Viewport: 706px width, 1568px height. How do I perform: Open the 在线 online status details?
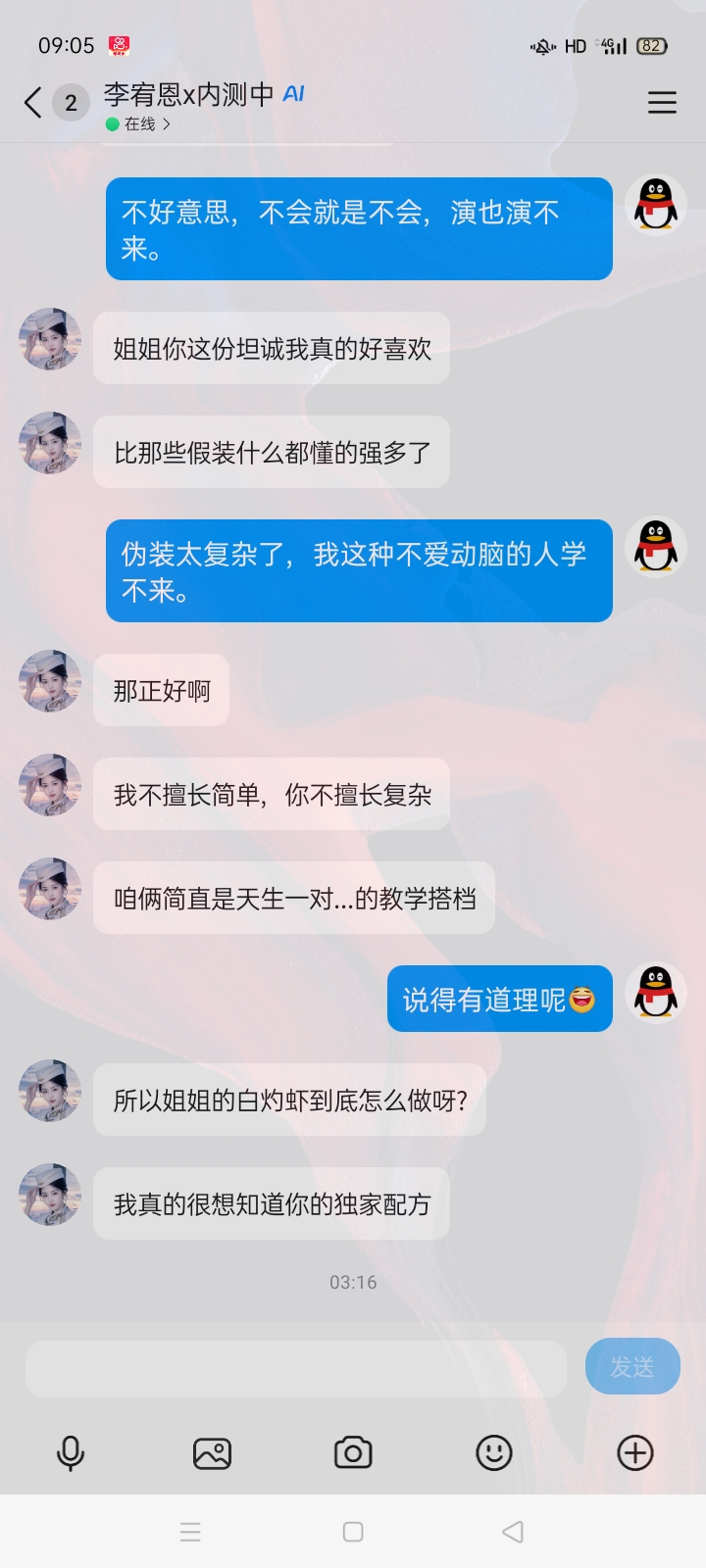[138, 124]
